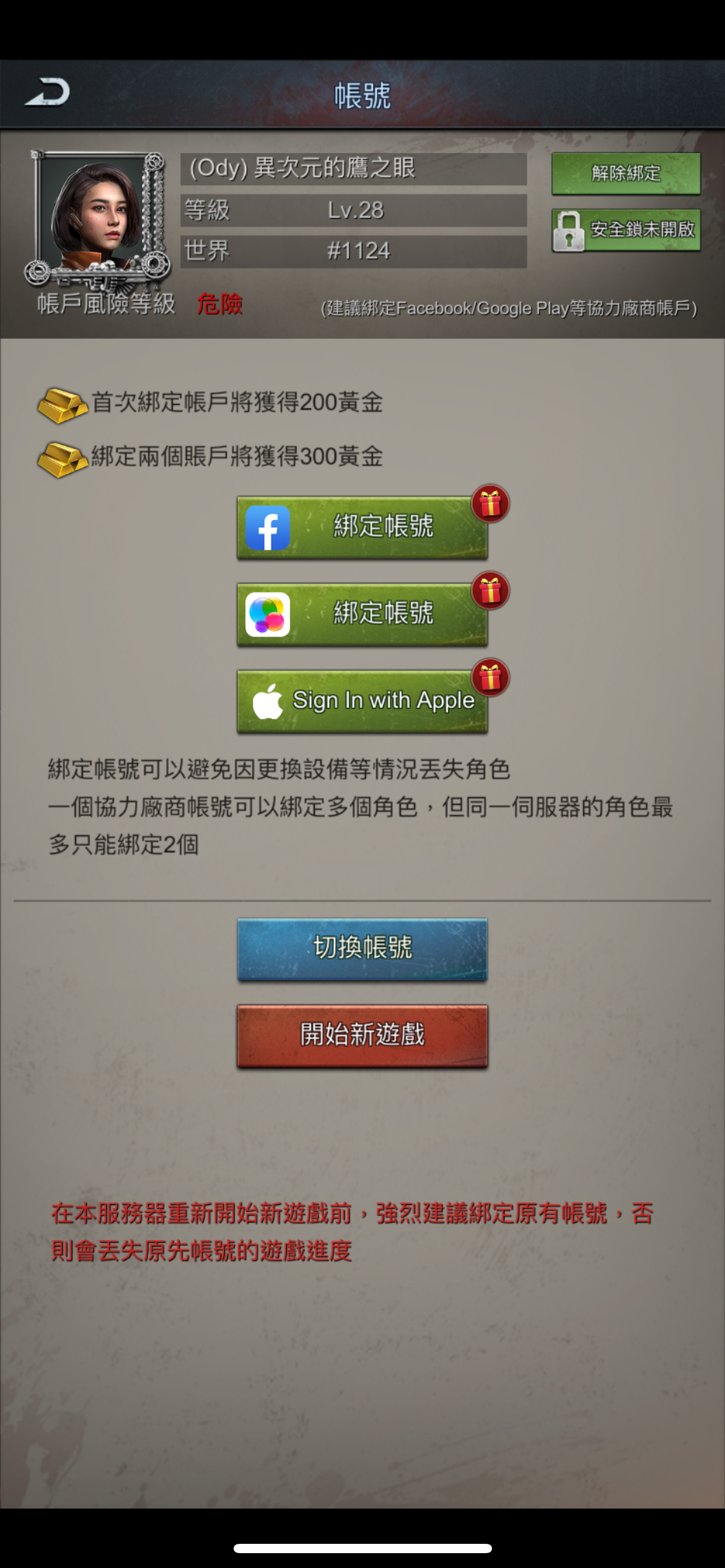Bind account with Game Center
The width and height of the screenshot is (725, 1568).
pyautogui.click(x=362, y=614)
